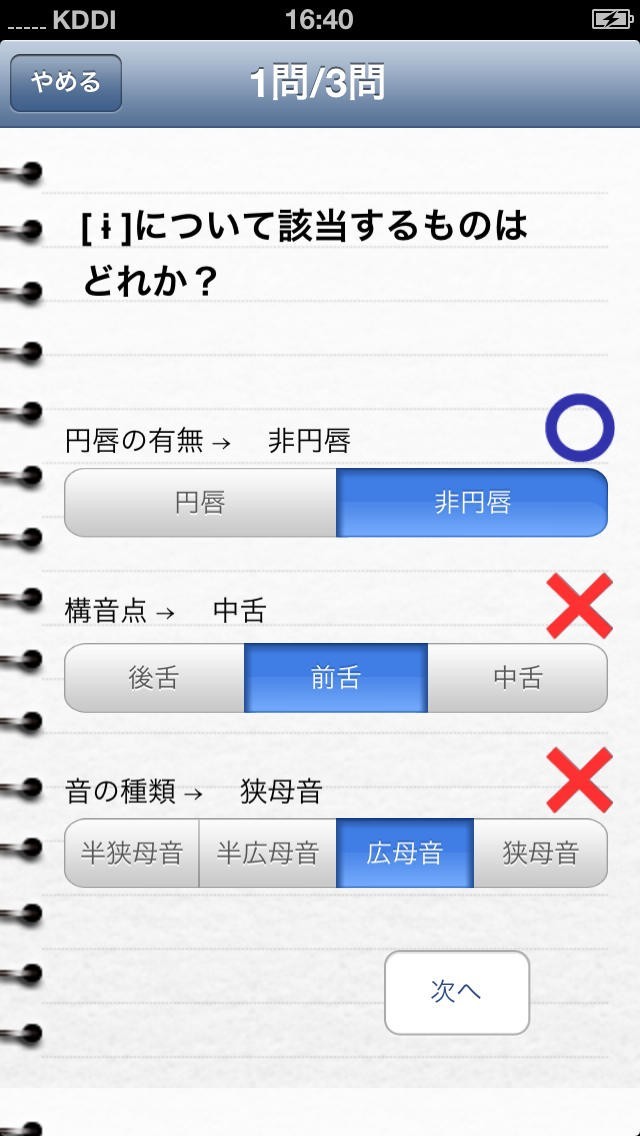Select the 半狭母音 option
Image resolution: width=640 pixels, height=1136 pixels.
click(132, 853)
